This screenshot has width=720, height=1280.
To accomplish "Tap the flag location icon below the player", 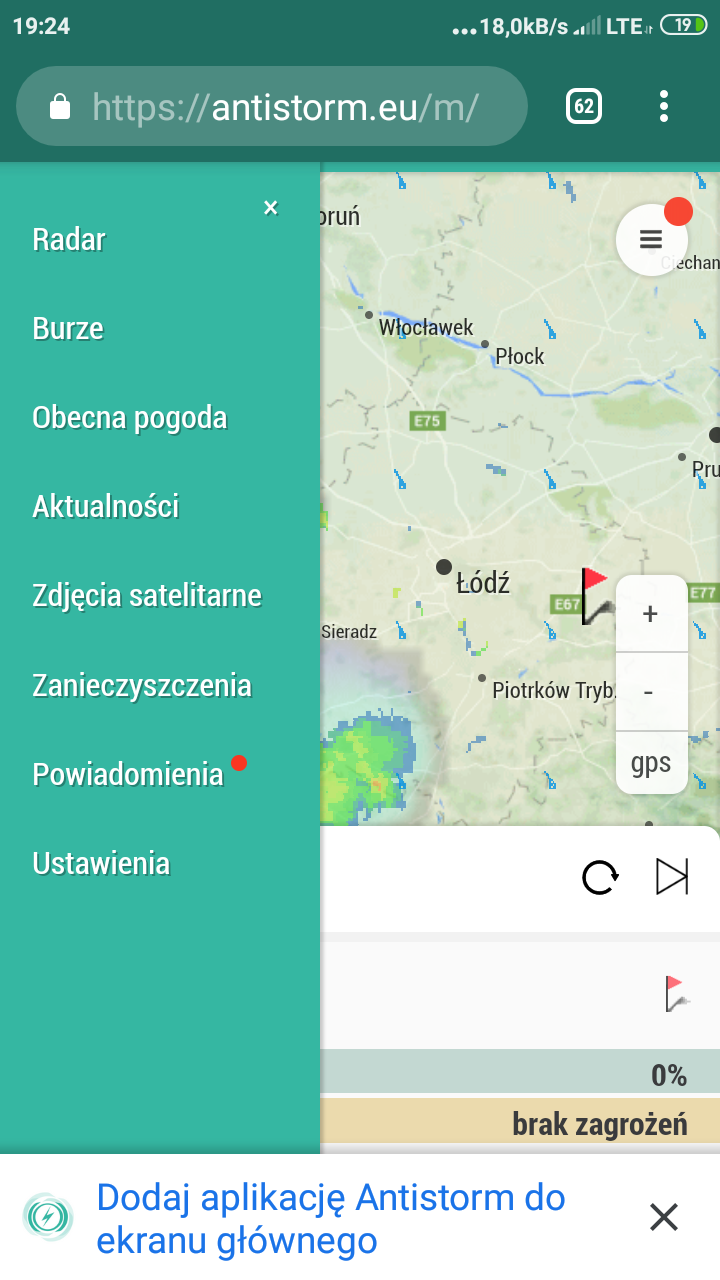I will pyautogui.click(x=676, y=994).
